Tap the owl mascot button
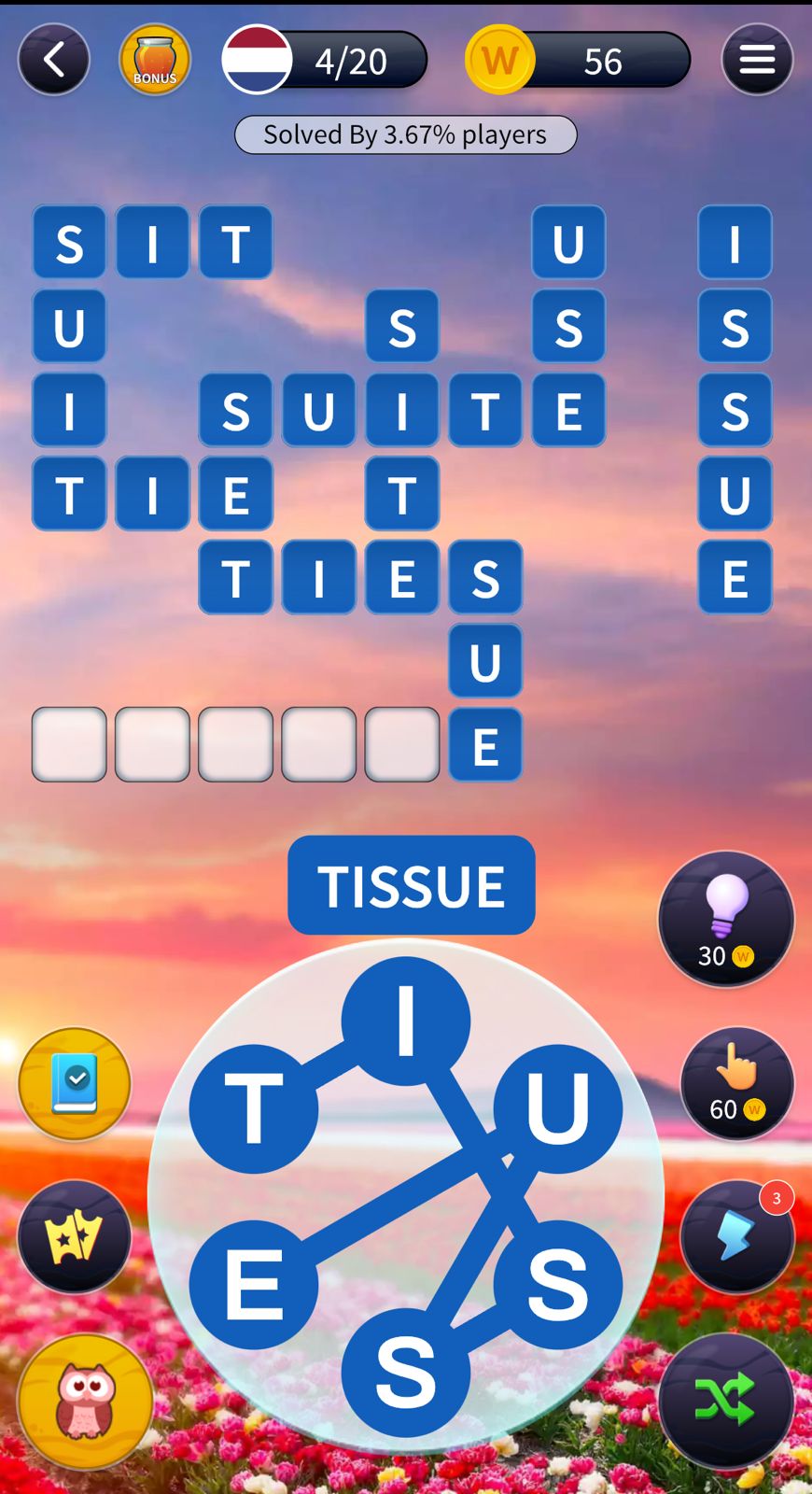The image size is (812, 1494). pos(85,1401)
